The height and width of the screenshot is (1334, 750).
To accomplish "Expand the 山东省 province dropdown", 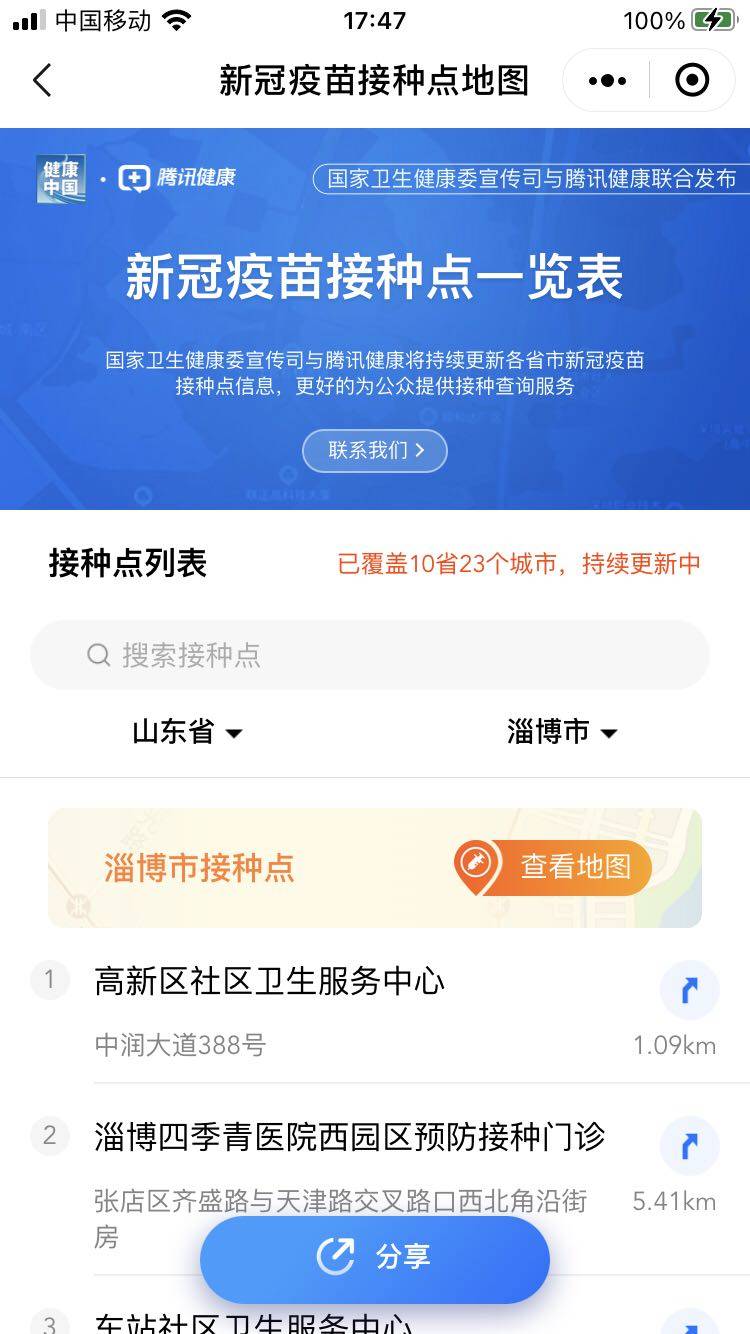I will click(x=187, y=732).
